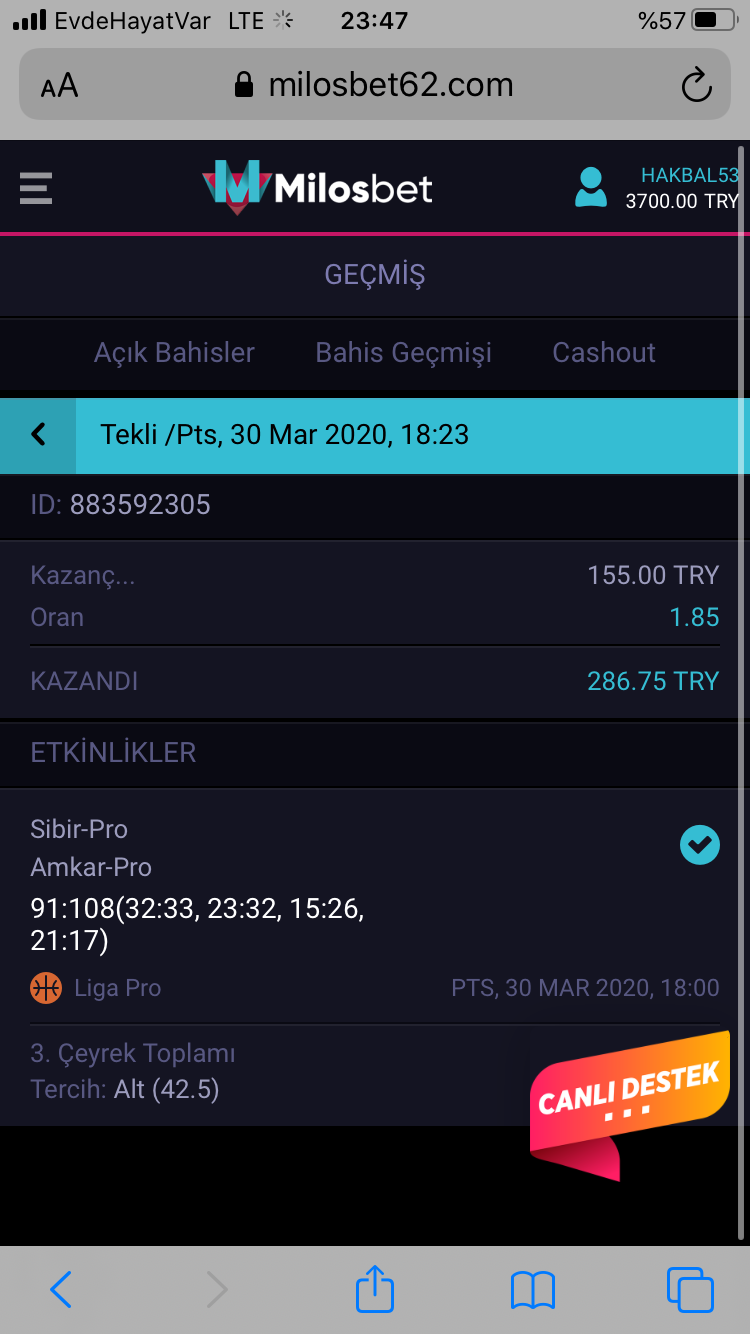Switch to the Bahis Geçmişi tab
The image size is (750, 1334).
[x=403, y=352]
